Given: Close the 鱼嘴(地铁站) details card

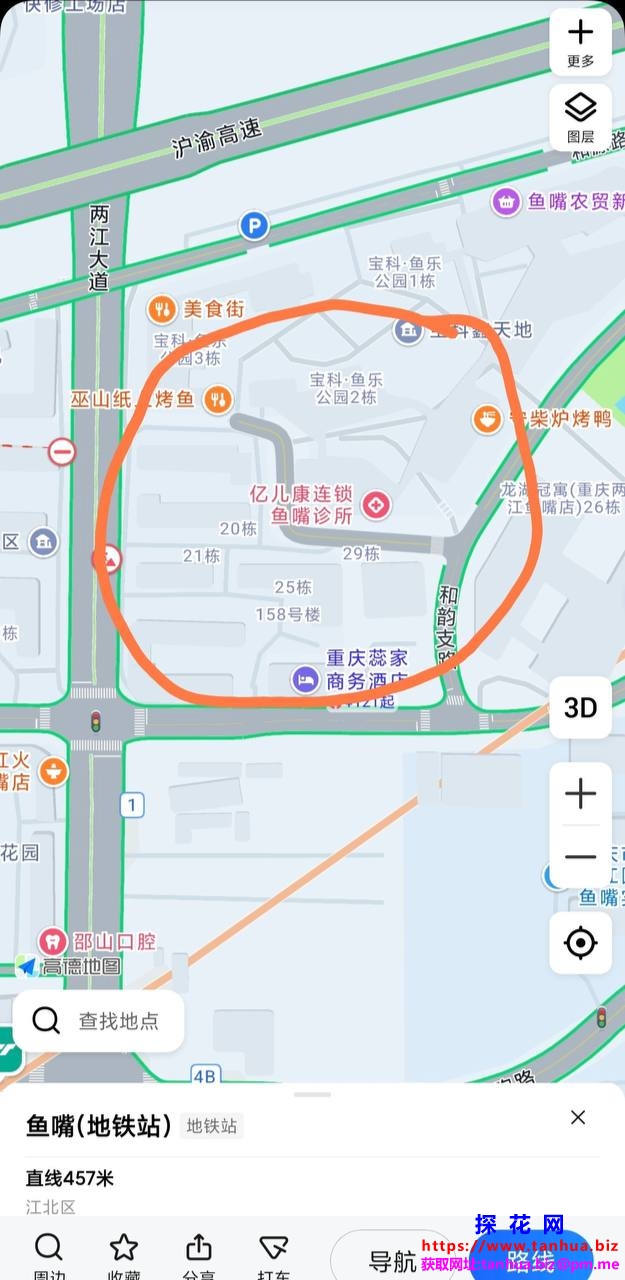Looking at the screenshot, I should tap(578, 1118).
